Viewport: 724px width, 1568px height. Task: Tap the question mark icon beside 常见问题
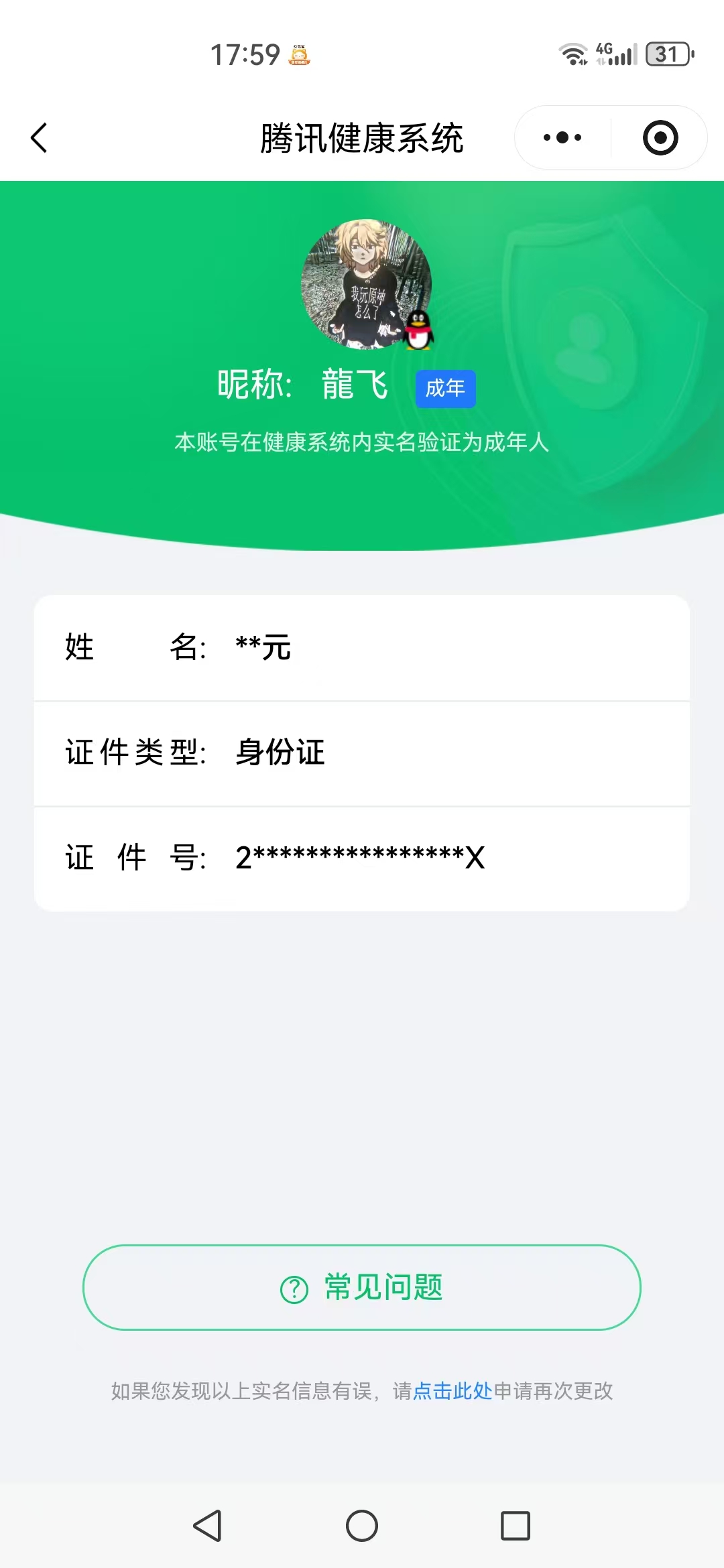pos(292,1287)
